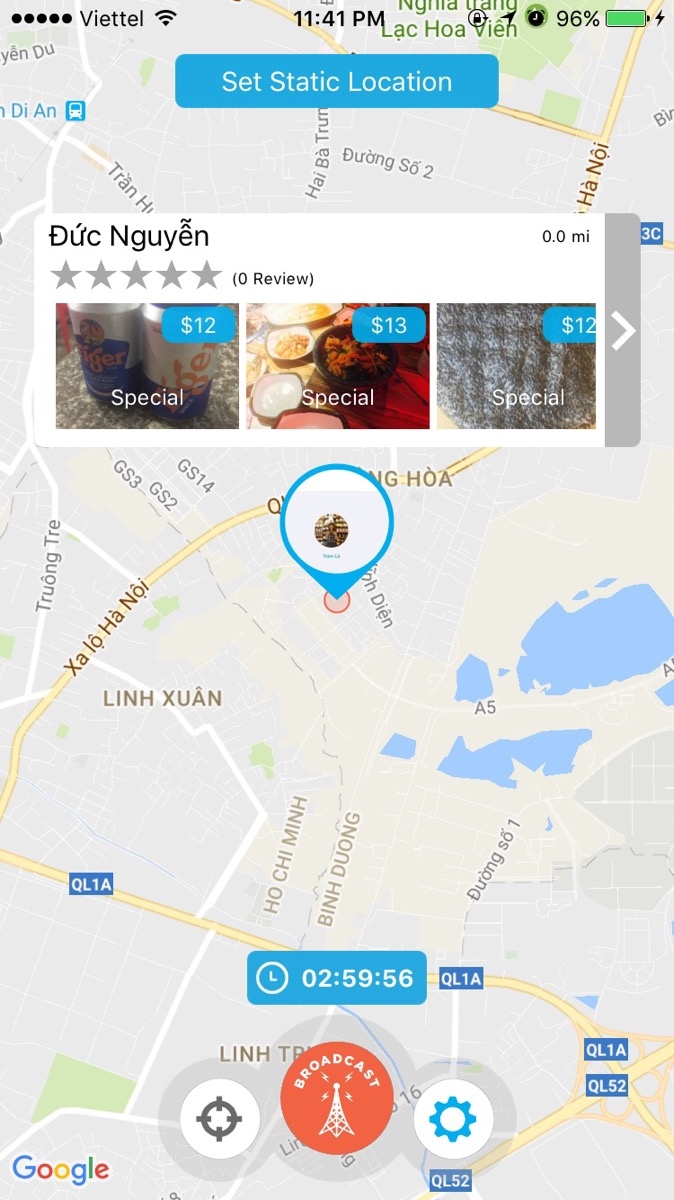This screenshot has width=674, height=1200.
Task: Open the $13 Special food item
Action: [338, 366]
